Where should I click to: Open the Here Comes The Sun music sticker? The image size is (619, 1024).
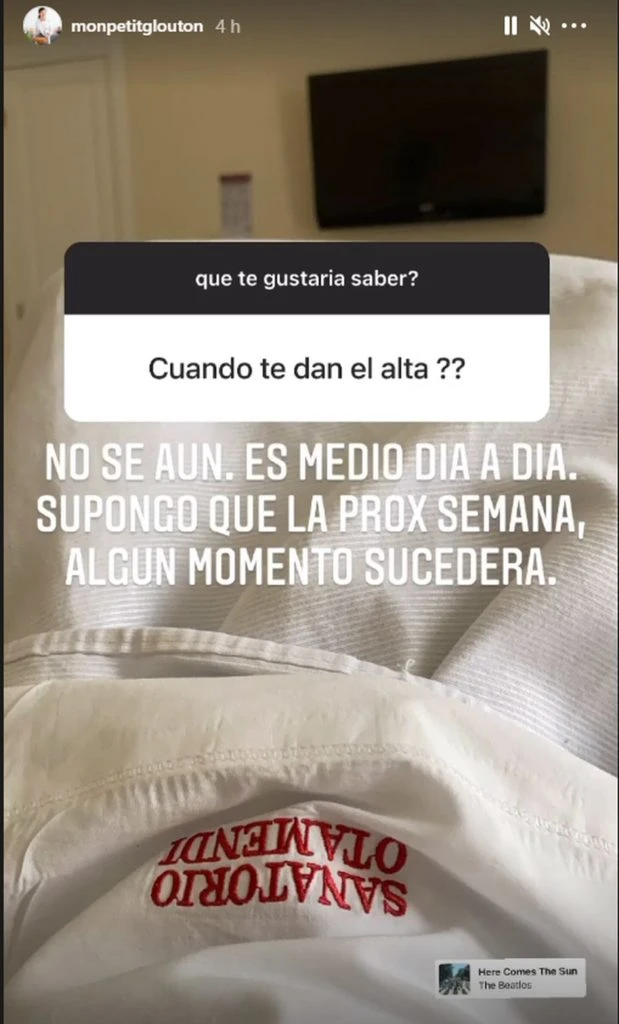[x=510, y=978]
